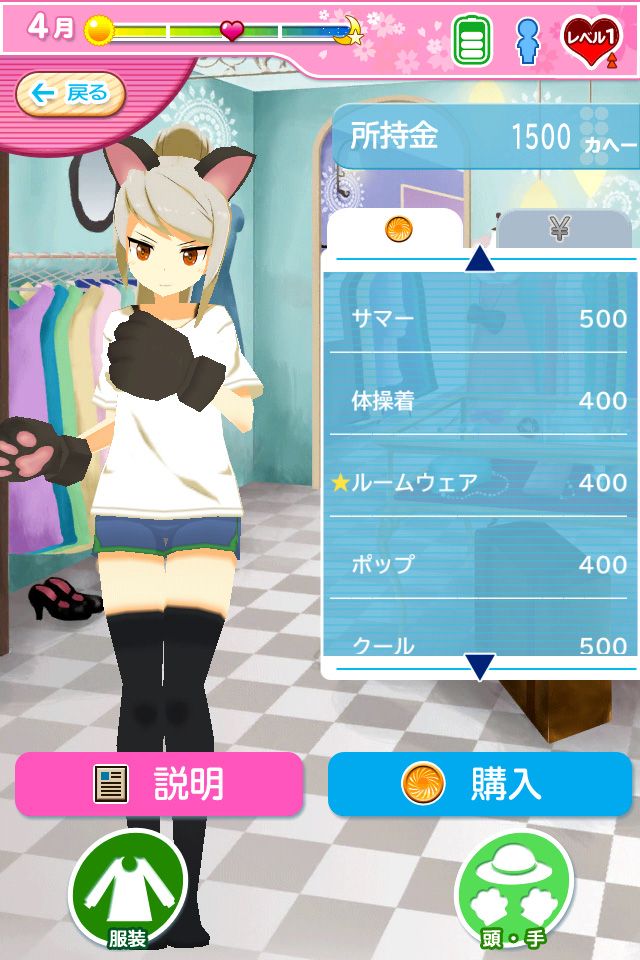
Task: Choose the ルームウェア outfit
Action: pos(480,483)
